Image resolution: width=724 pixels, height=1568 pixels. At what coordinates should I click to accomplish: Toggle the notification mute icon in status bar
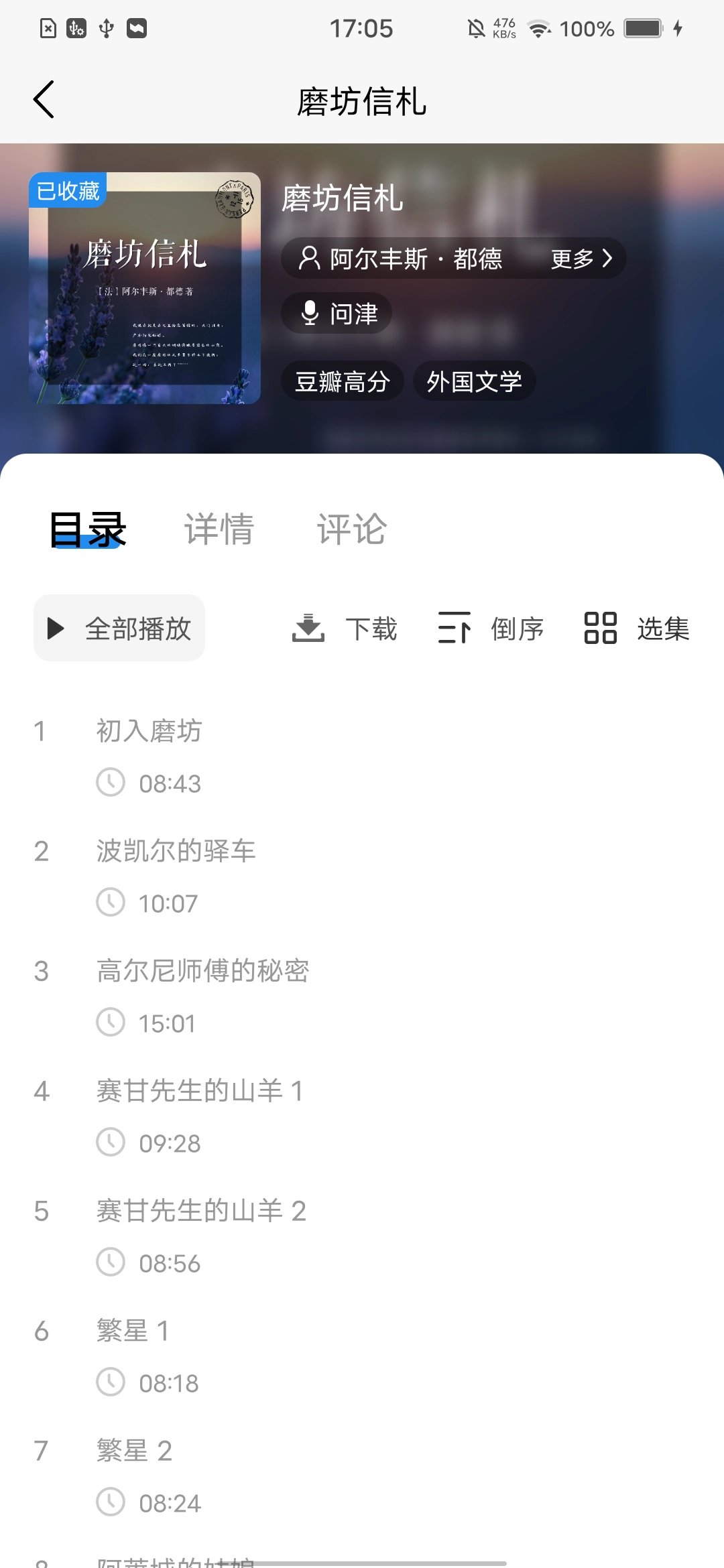pos(477,28)
